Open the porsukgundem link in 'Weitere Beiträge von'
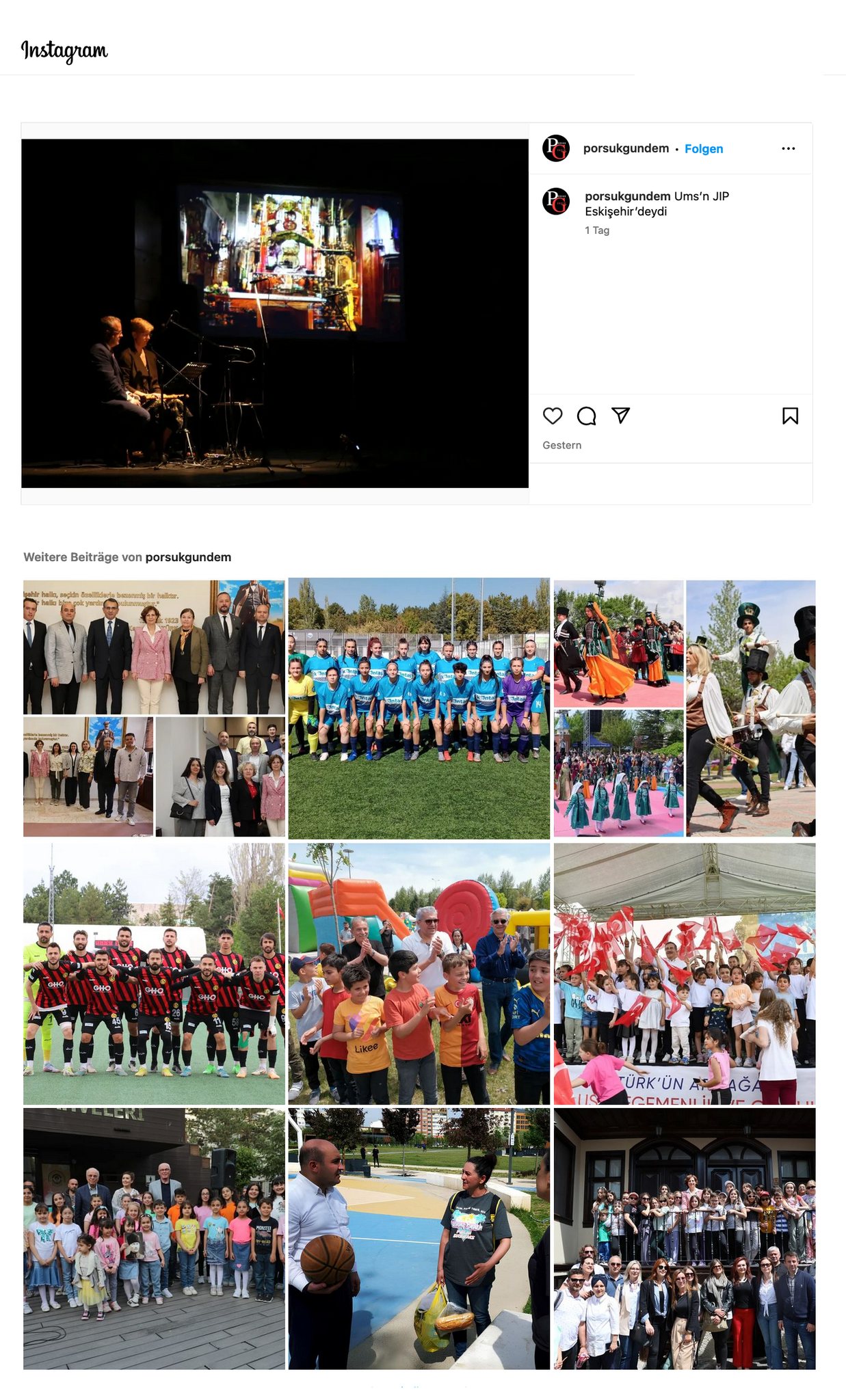Screen dimensions: 846x1400 pos(188,557)
